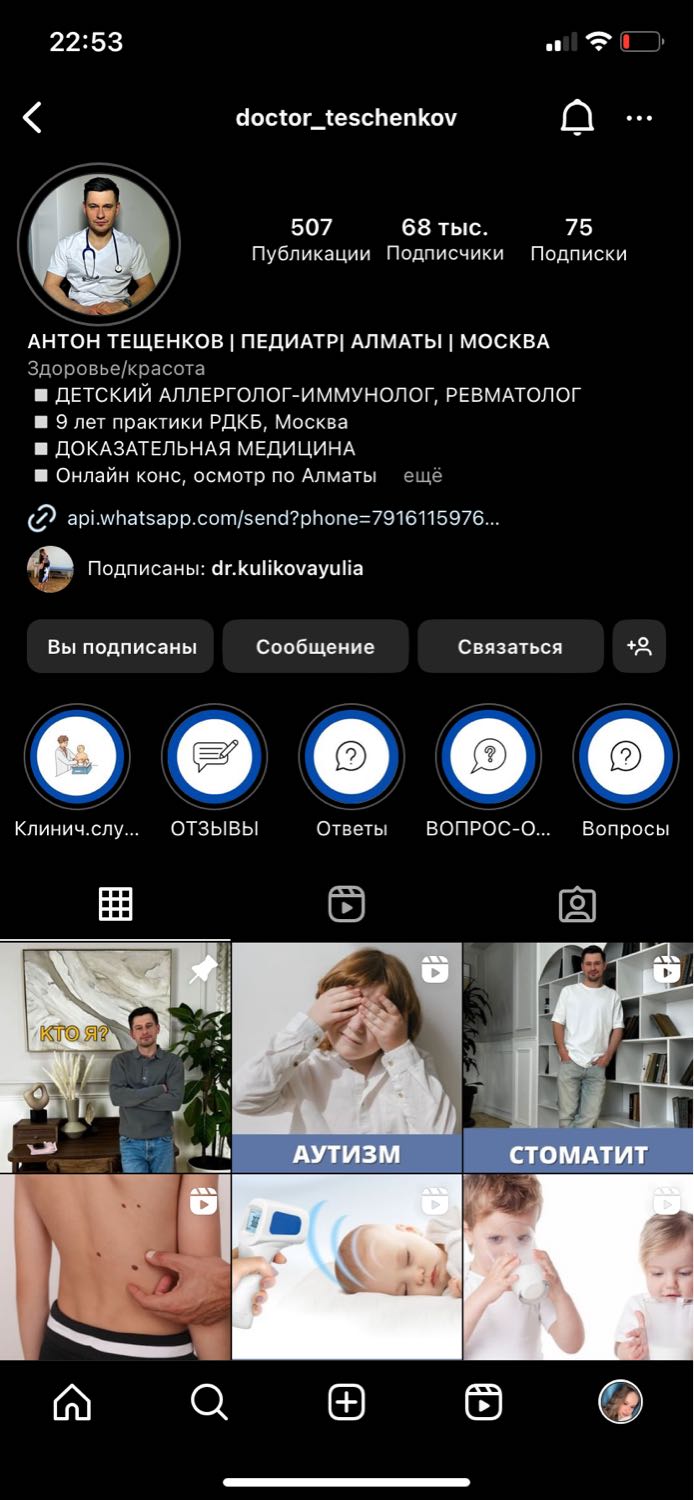The width and height of the screenshot is (694, 1500).
Task: View the "Вопросы" highlight
Action: pos(625,757)
